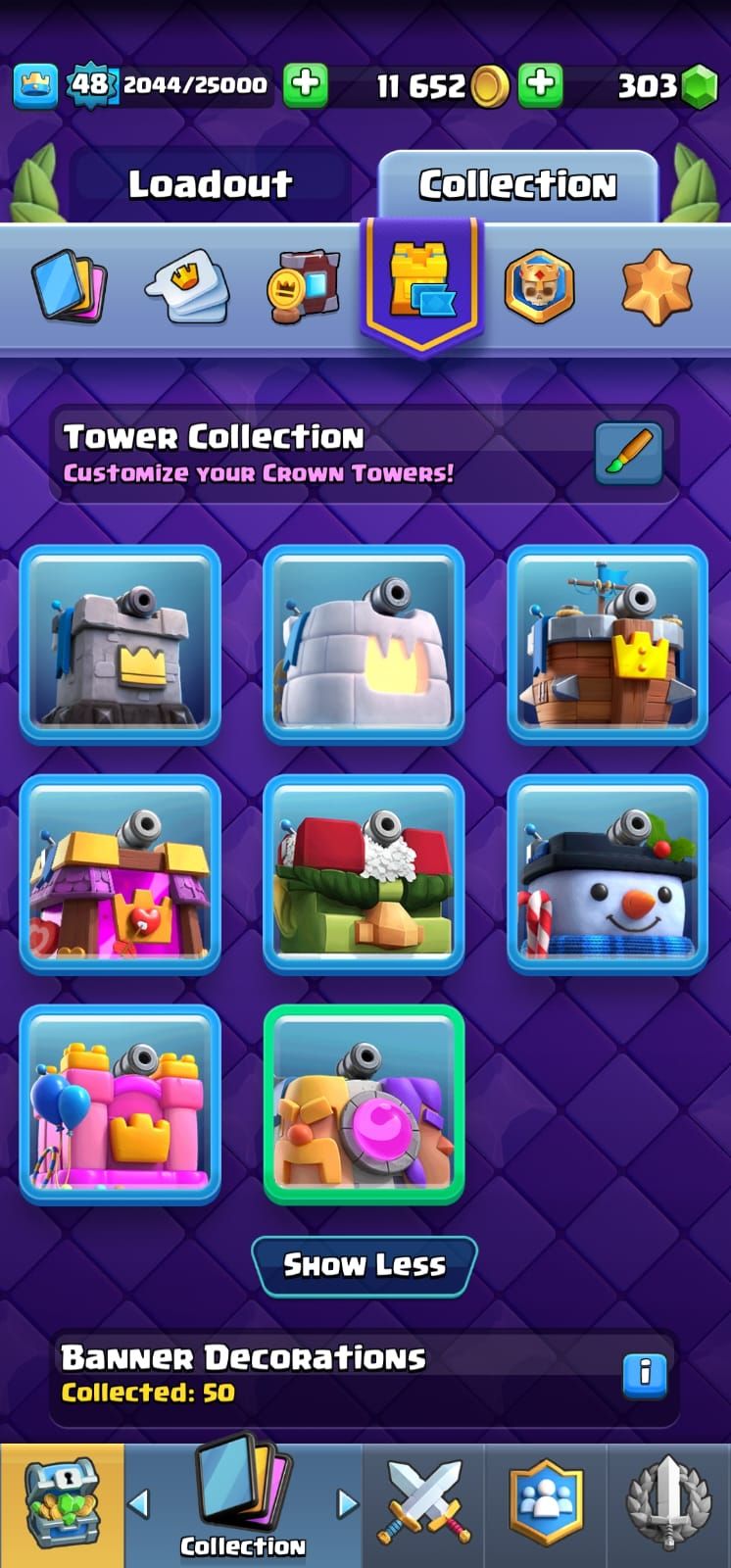Switch to the Loadout tab
Viewport: 731px width, 1568px height.
210,184
